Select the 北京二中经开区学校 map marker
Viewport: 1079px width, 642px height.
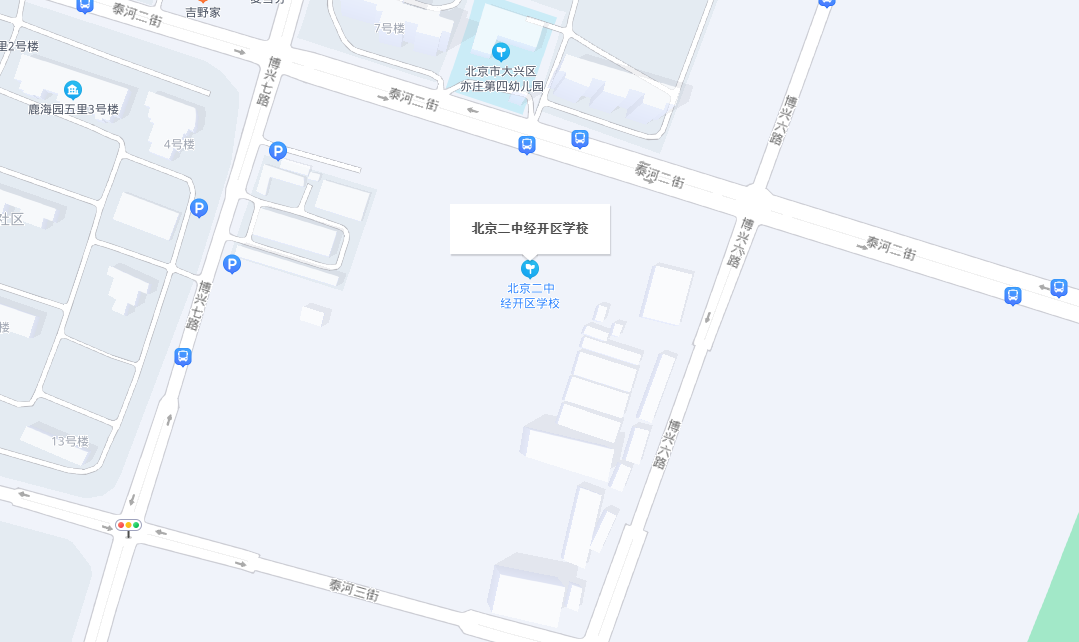click(x=530, y=268)
